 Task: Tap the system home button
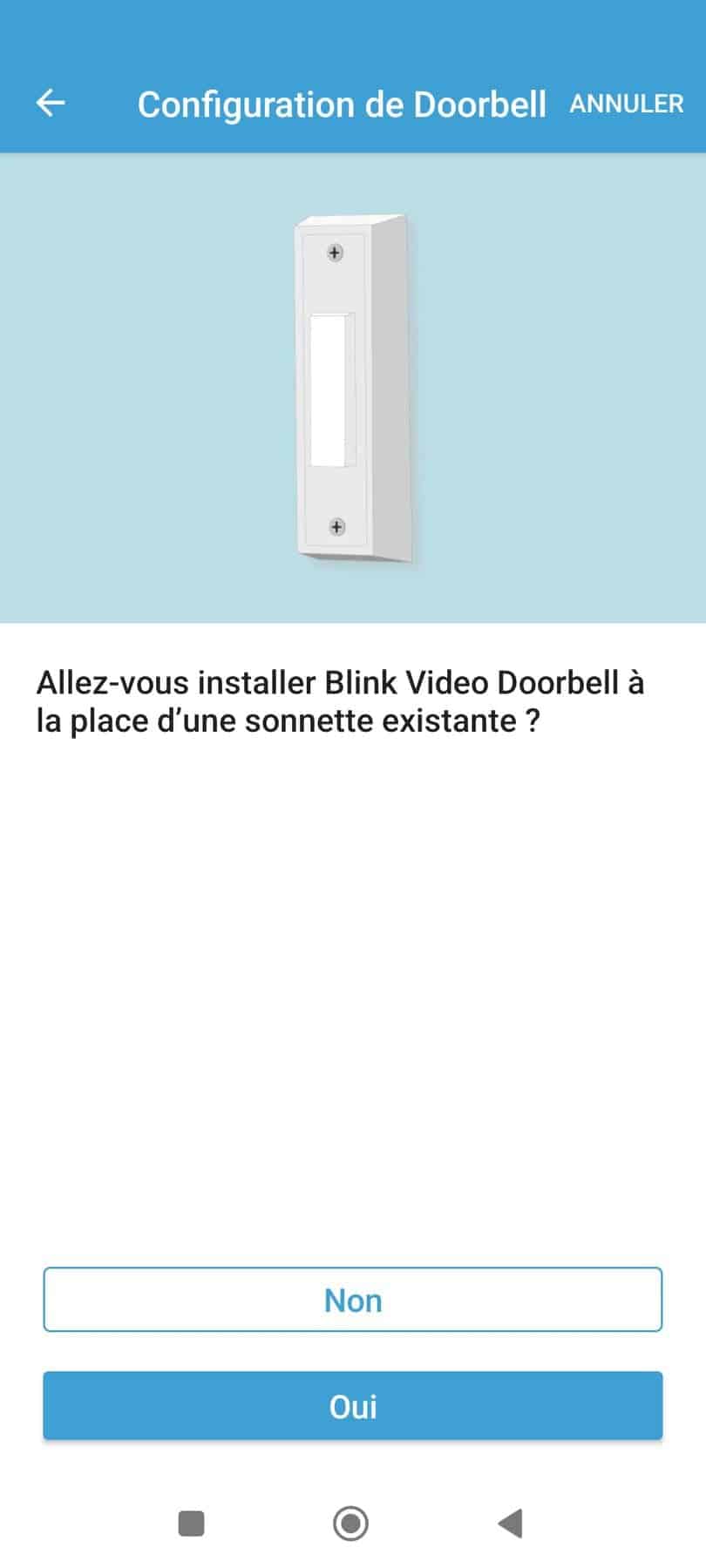coord(351,1524)
